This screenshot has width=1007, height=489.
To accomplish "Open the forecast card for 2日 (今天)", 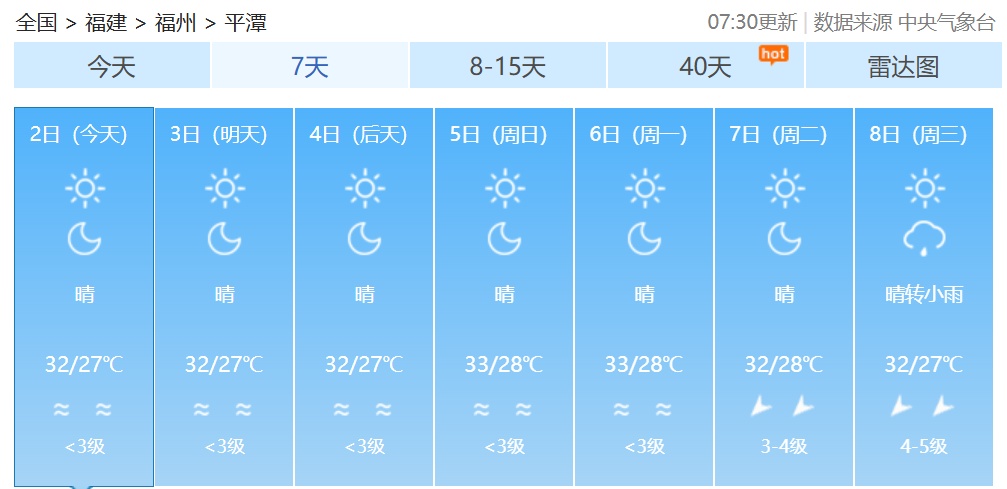I will (84, 295).
